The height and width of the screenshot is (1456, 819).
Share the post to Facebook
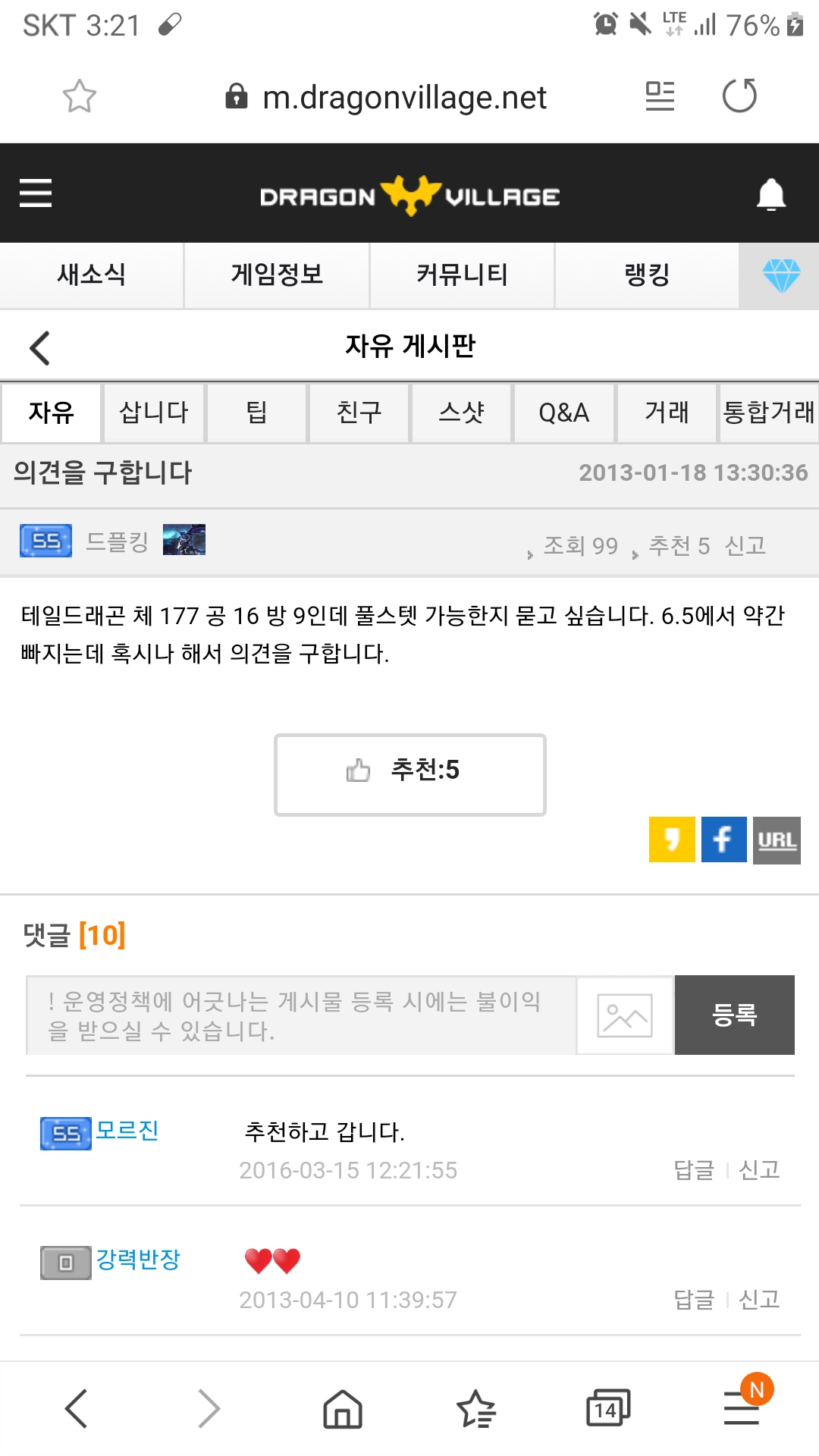[x=723, y=839]
